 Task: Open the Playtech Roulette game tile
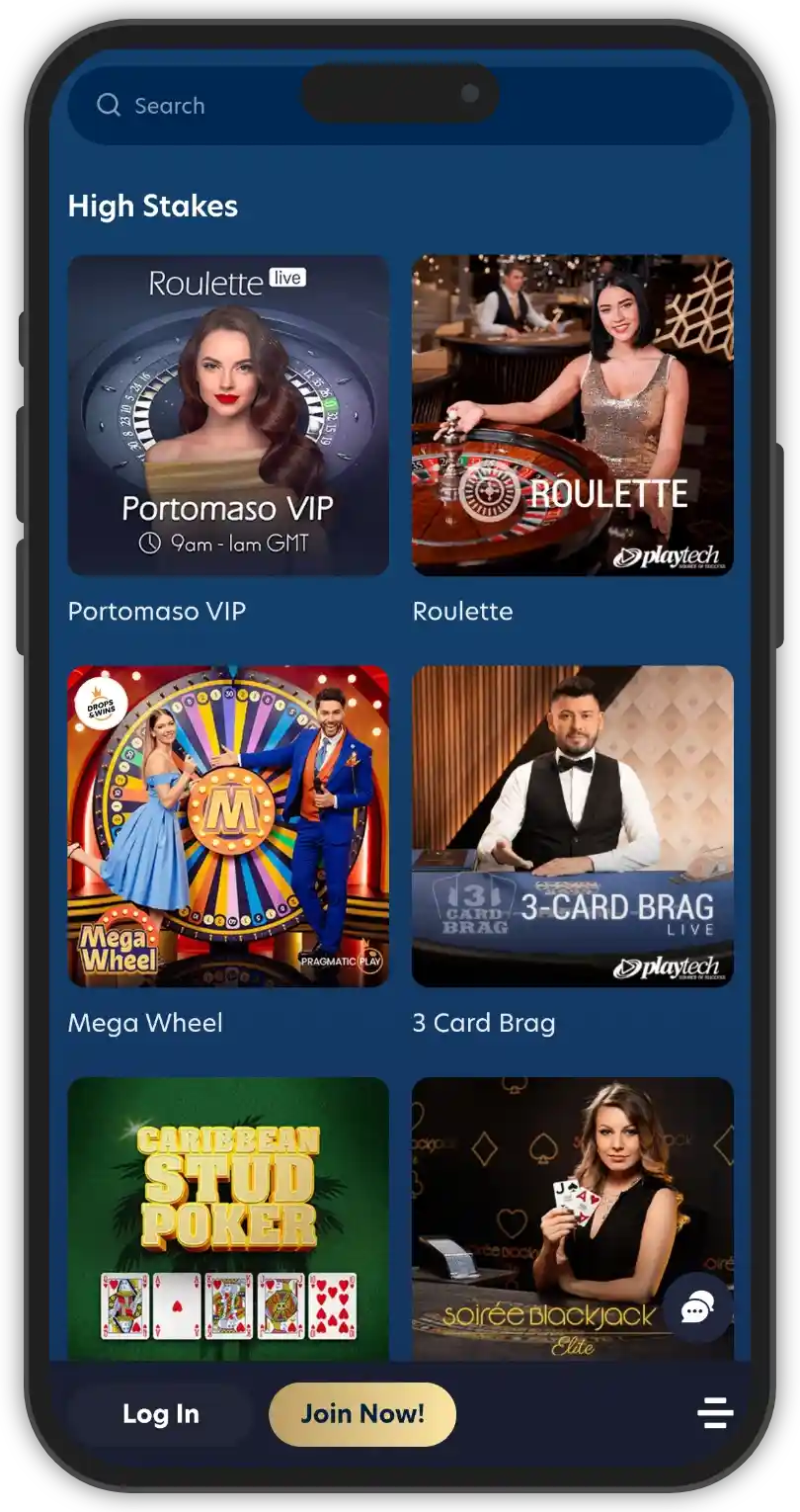[x=572, y=415]
